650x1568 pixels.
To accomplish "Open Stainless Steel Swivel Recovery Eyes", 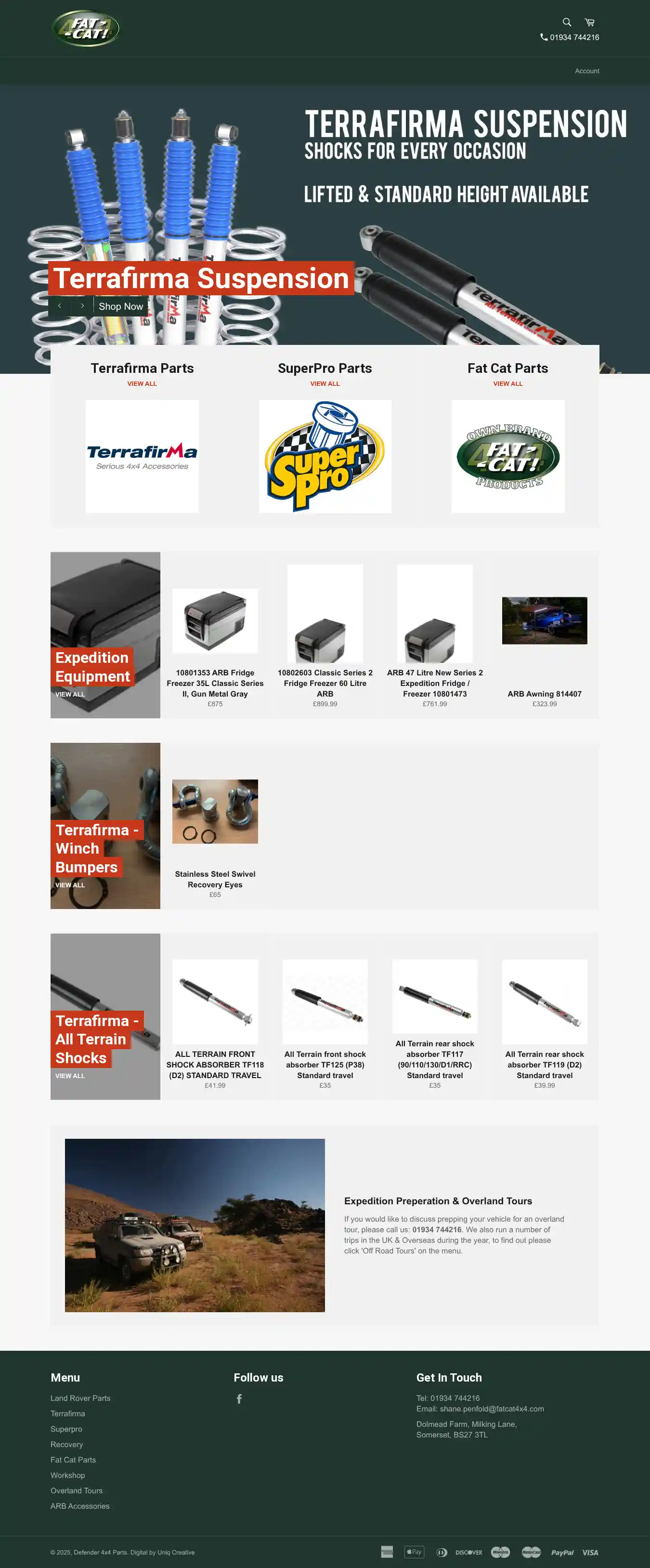I will [215, 879].
